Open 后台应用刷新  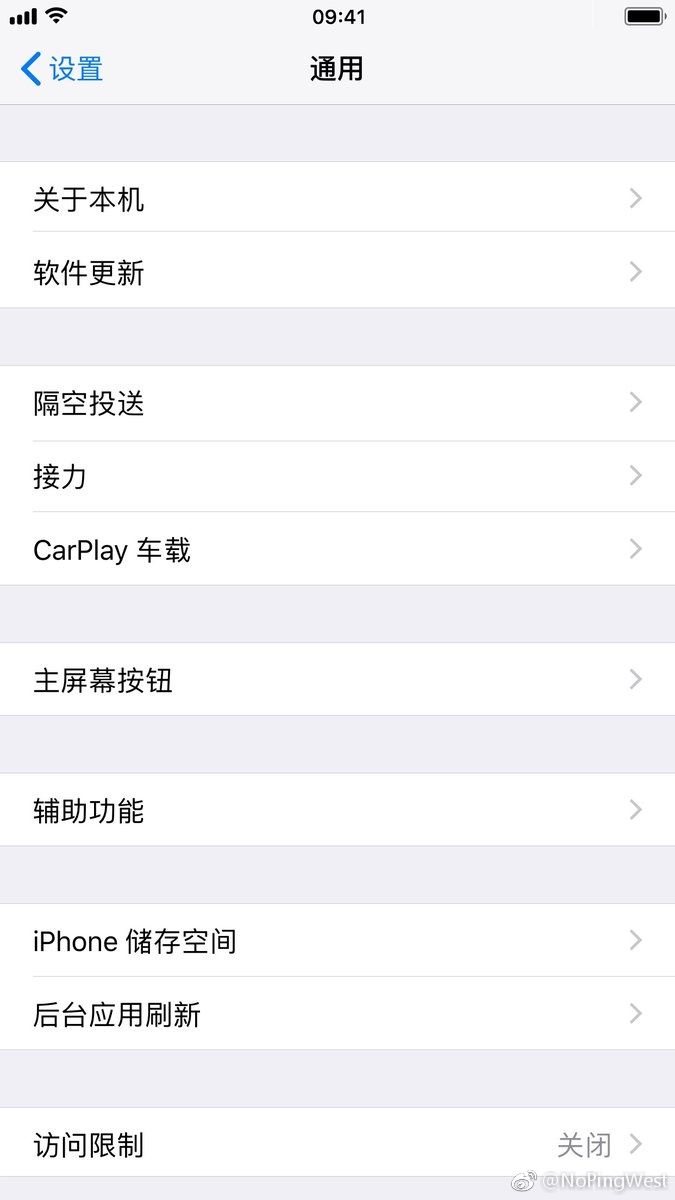(337, 1014)
